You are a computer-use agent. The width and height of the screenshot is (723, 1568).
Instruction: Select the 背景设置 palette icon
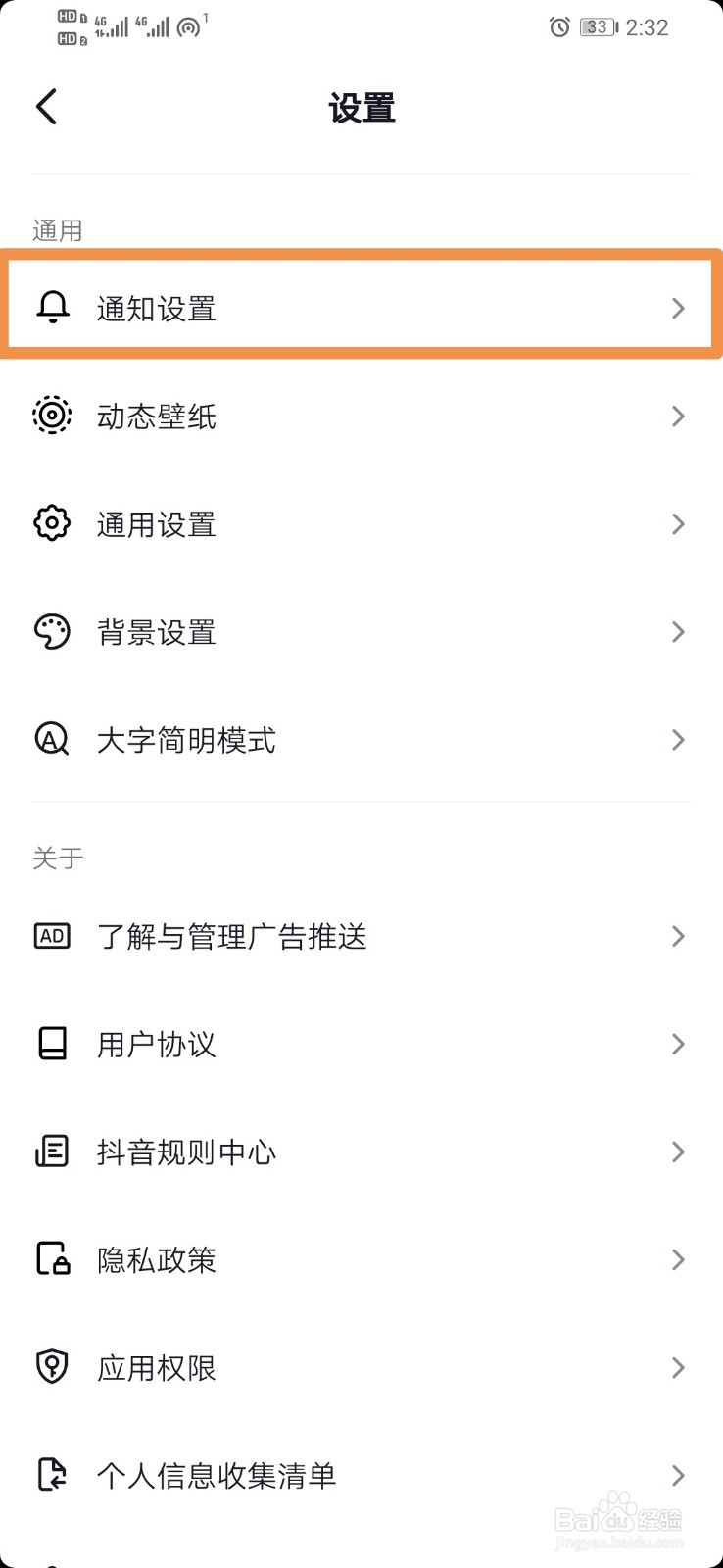52,631
